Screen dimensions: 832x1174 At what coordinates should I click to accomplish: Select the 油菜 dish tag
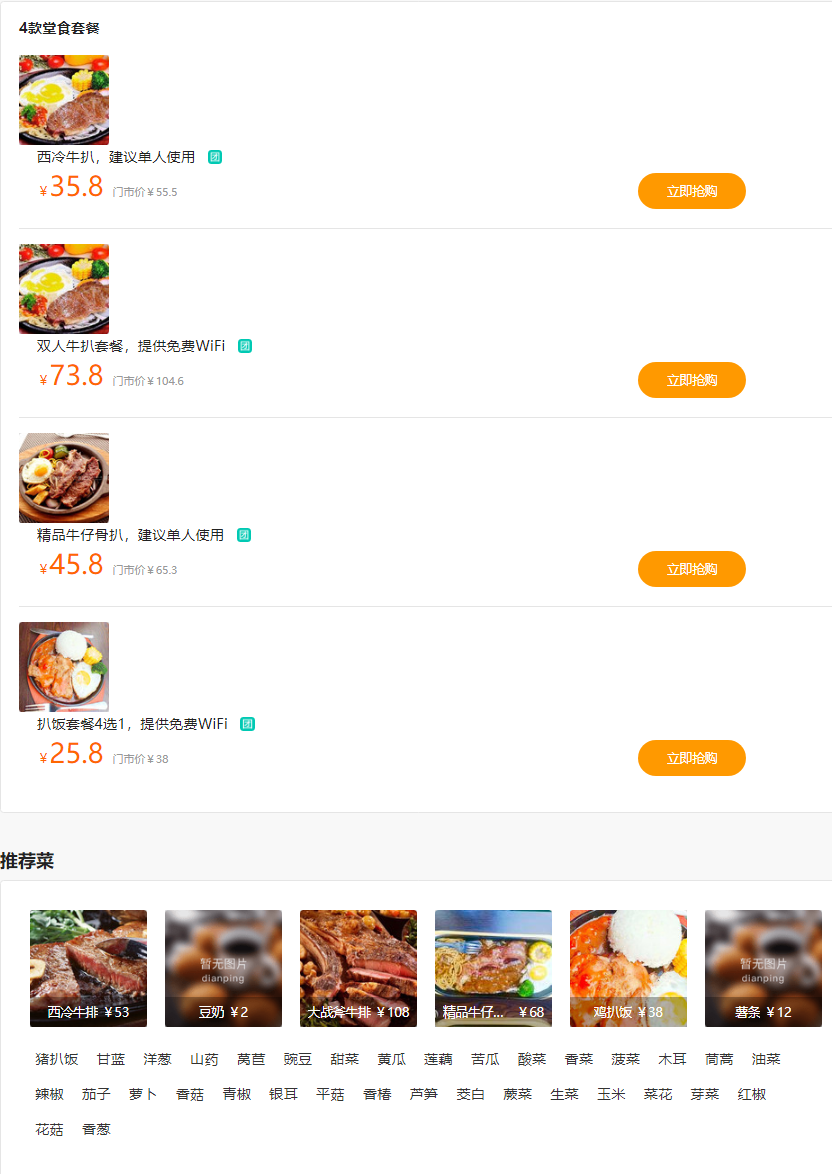tap(766, 1059)
